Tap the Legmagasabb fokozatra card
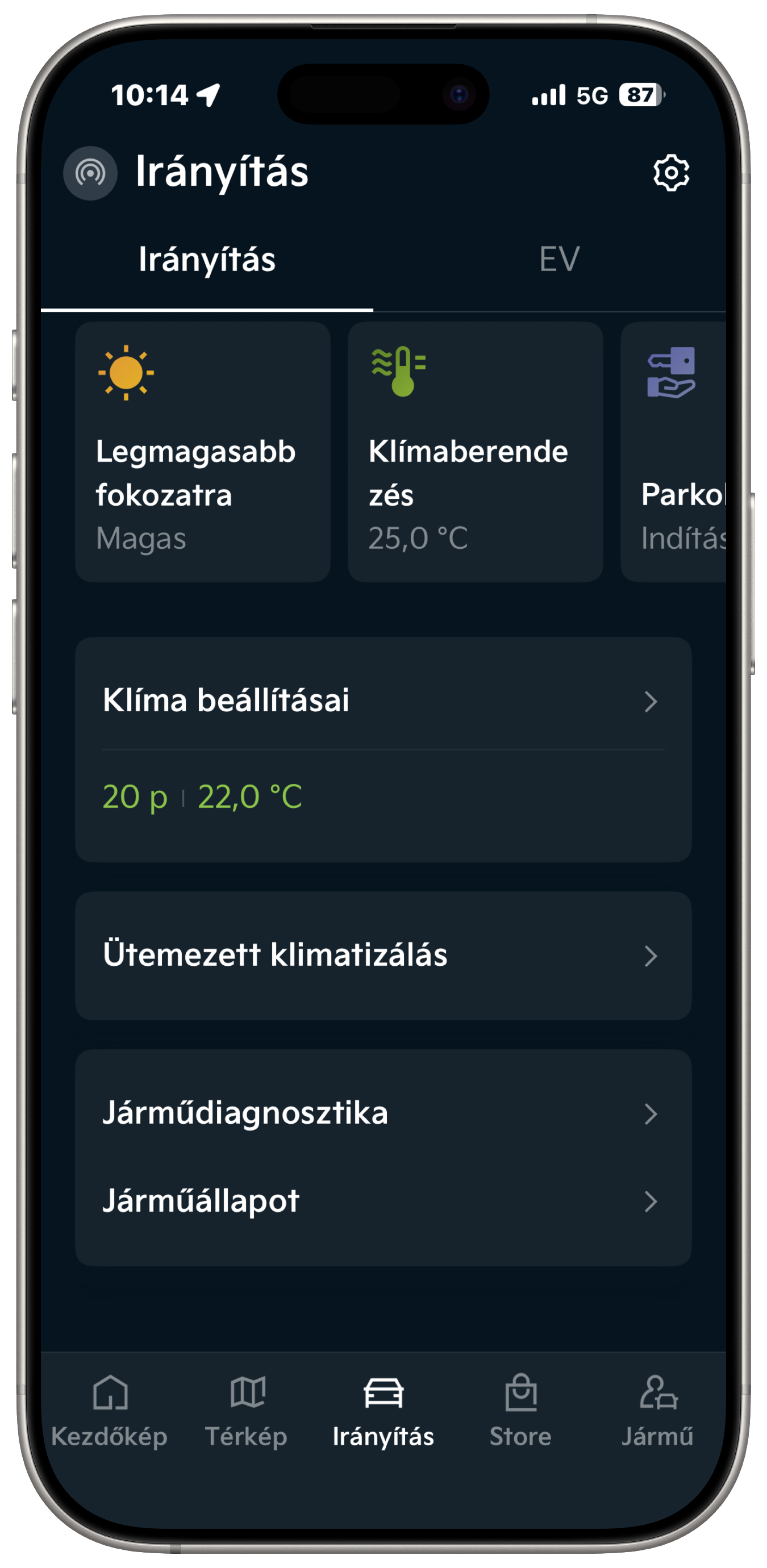This screenshot has height=1568, width=767. pyautogui.click(x=203, y=452)
